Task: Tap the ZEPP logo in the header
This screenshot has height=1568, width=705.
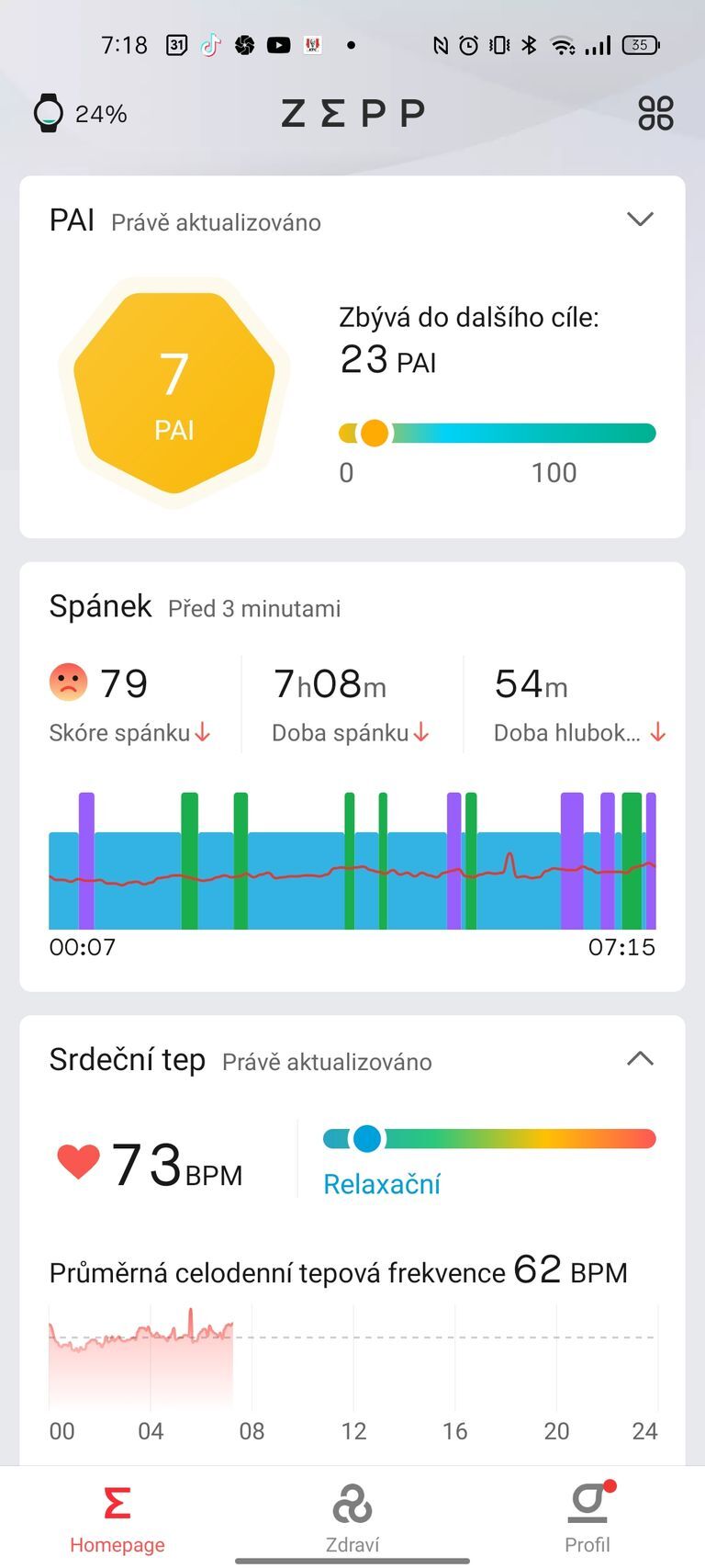Action: click(352, 112)
